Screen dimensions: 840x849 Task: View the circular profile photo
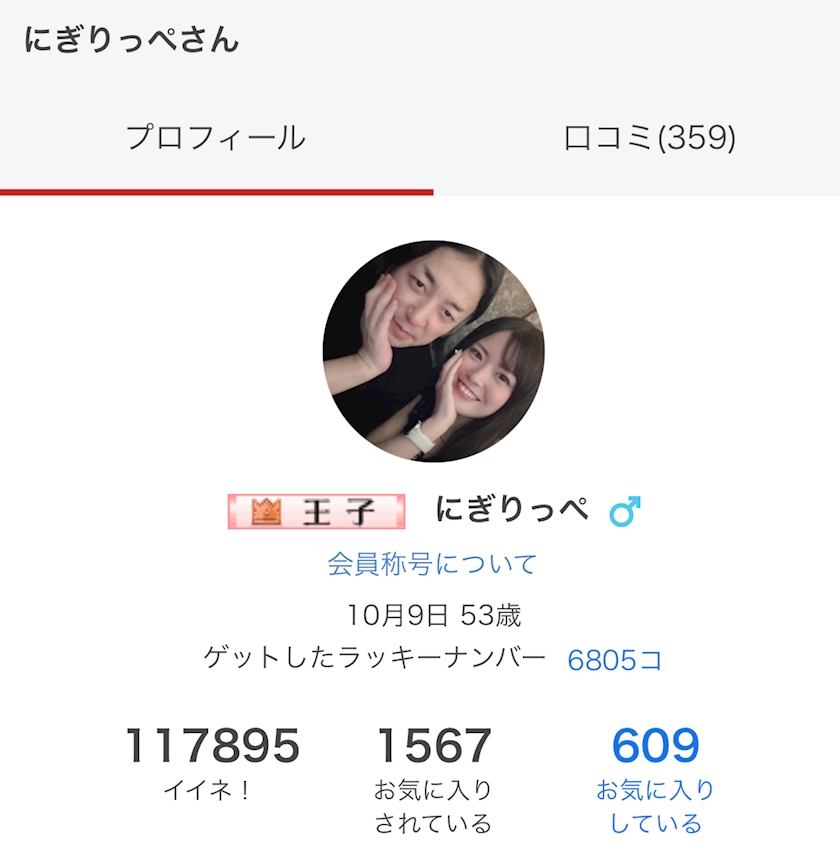click(x=433, y=351)
